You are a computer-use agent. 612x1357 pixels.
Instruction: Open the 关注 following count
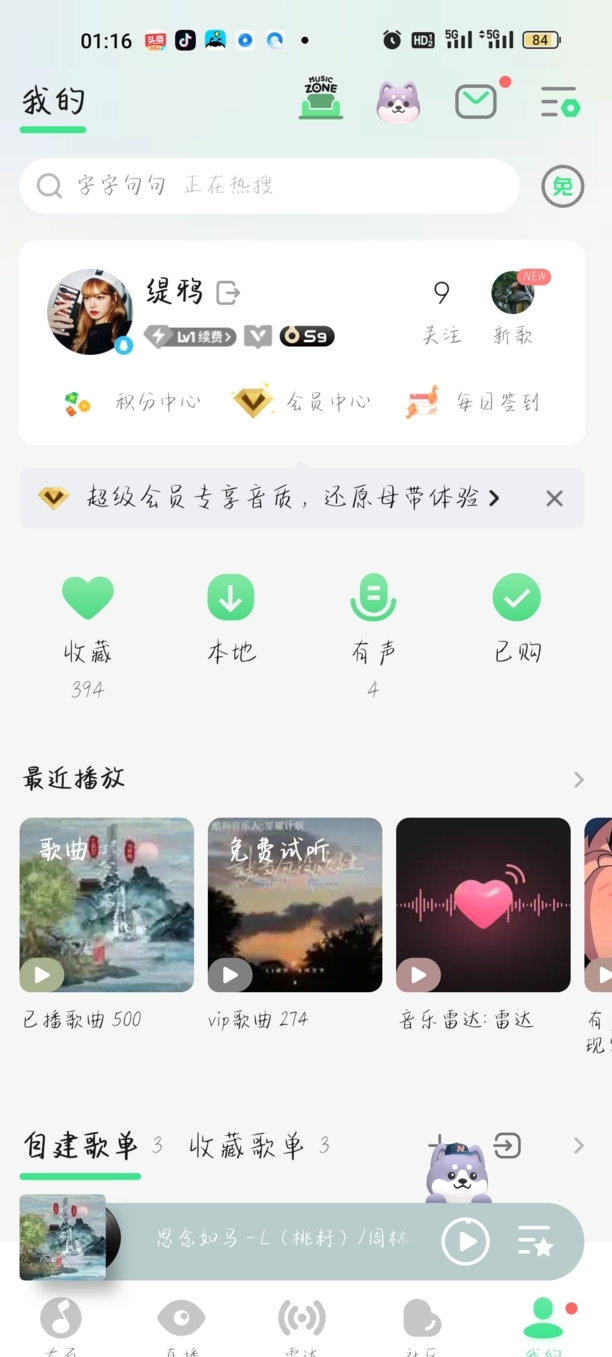tap(441, 312)
